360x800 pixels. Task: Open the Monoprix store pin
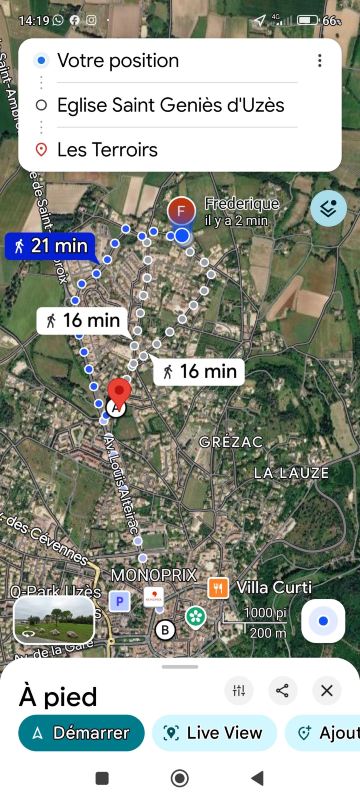153,597
